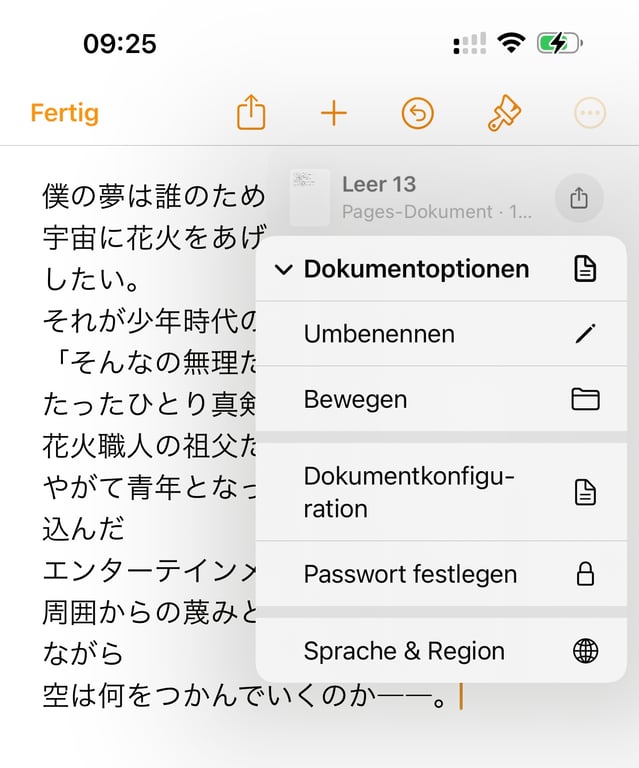Select Umbenennen to rename the document

[x=440, y=334]
